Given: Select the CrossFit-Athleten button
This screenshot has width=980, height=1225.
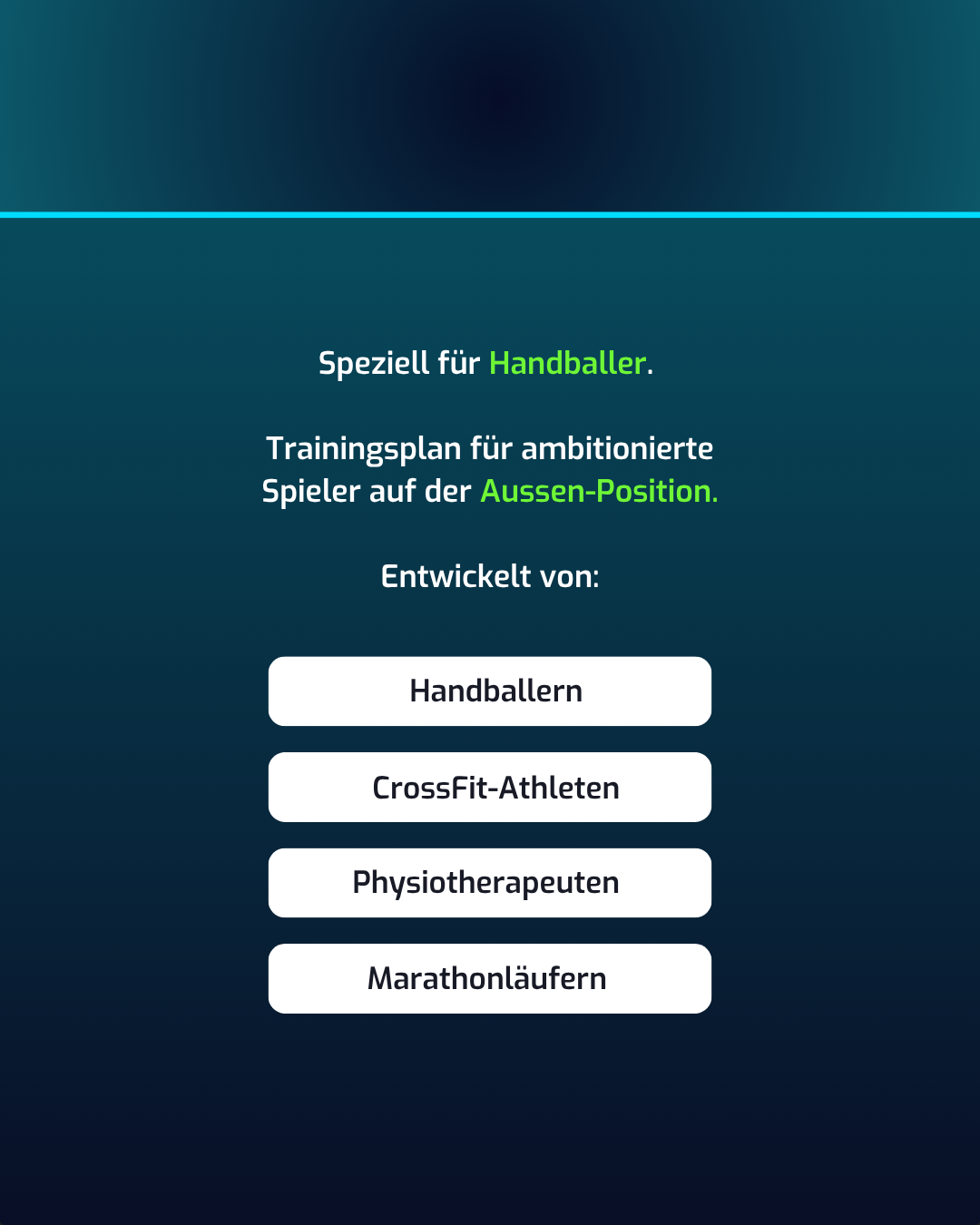Looking at the screenshot, I should pos(489,787).
